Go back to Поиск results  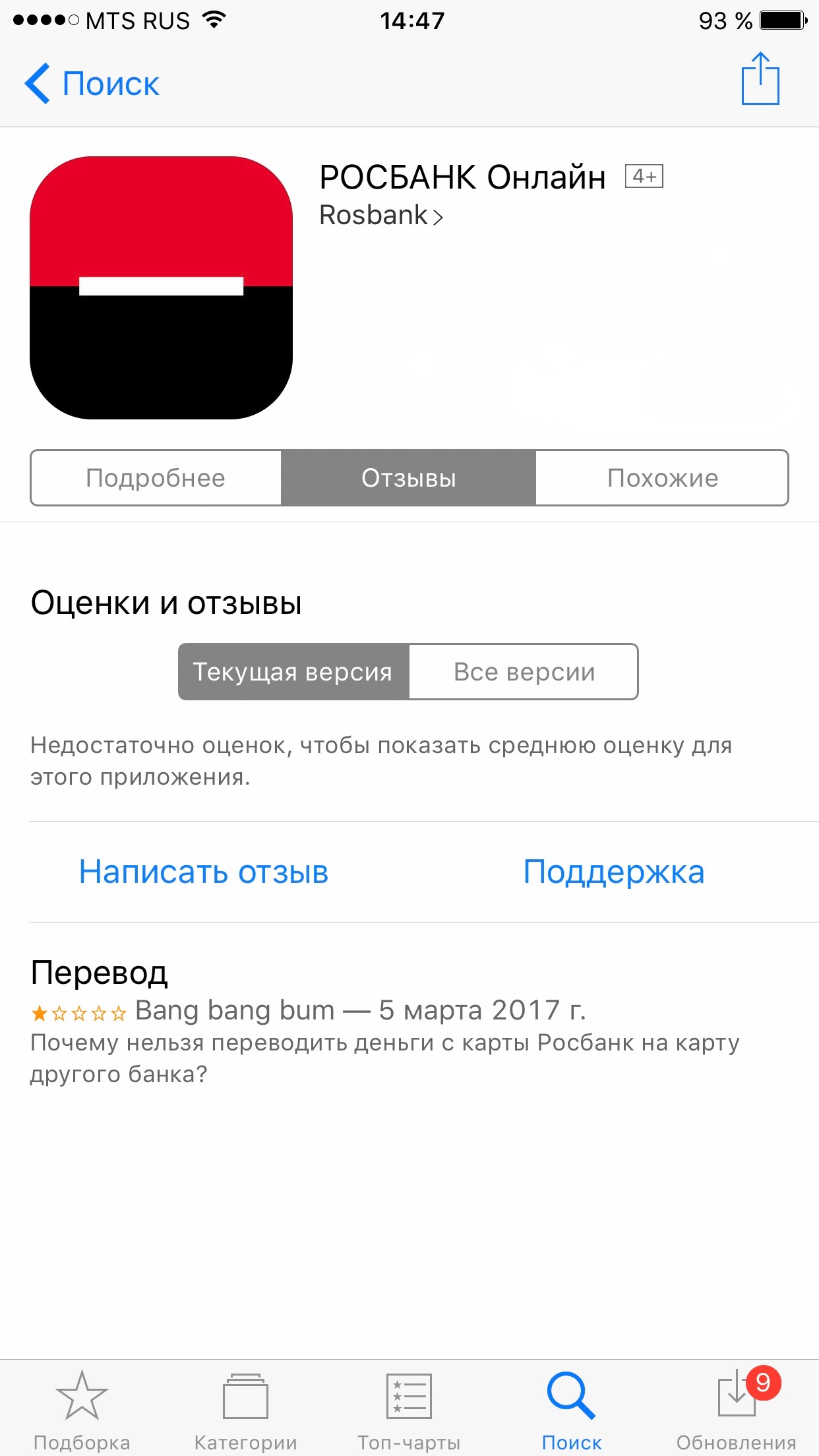point(92,84)
